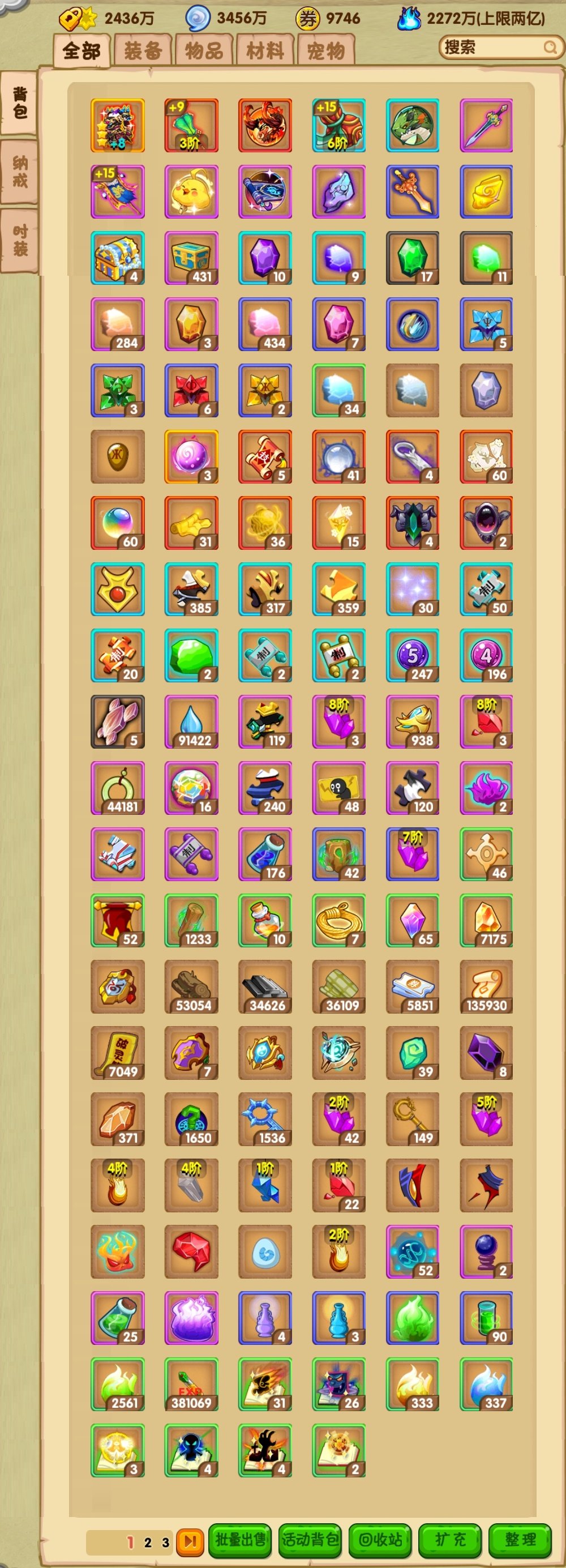Open the 纳戒 side tab

click(x=19, y=172)
